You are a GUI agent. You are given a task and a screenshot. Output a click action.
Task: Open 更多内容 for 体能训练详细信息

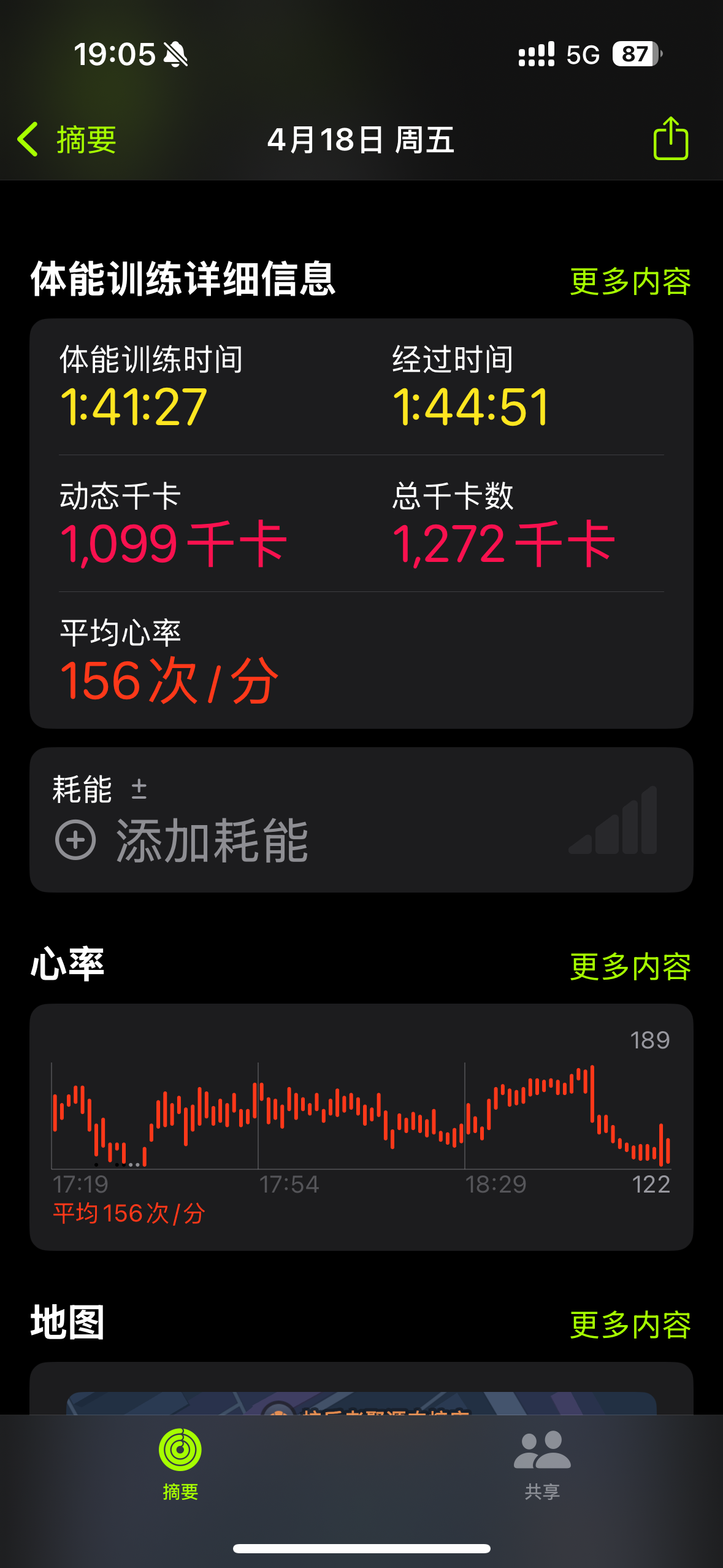click(630, 282)
